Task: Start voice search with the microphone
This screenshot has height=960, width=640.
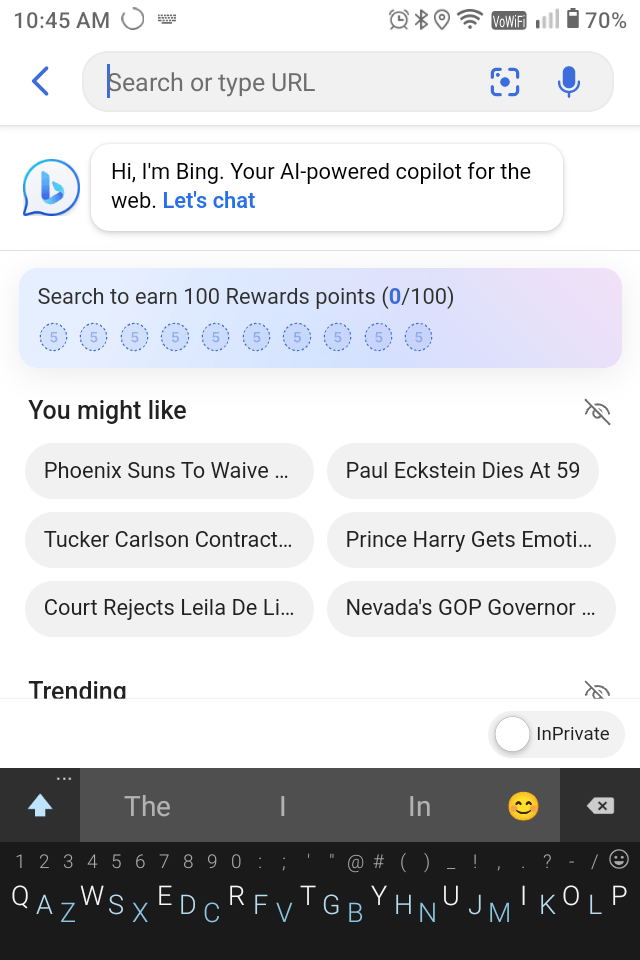Action: coord(568,82)
